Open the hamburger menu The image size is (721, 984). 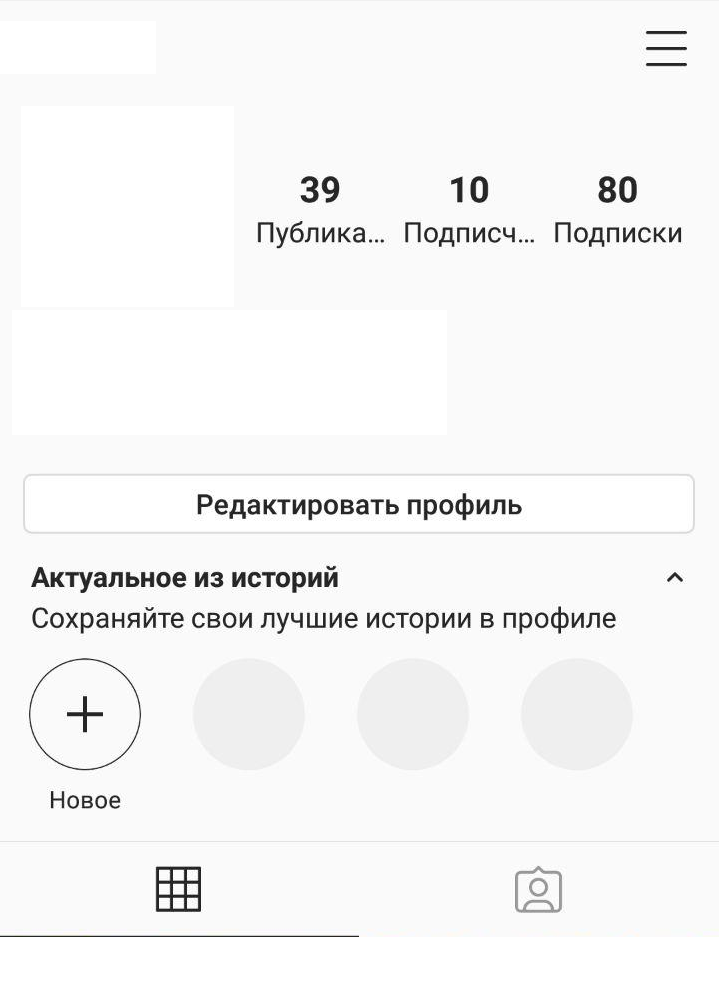665,48
